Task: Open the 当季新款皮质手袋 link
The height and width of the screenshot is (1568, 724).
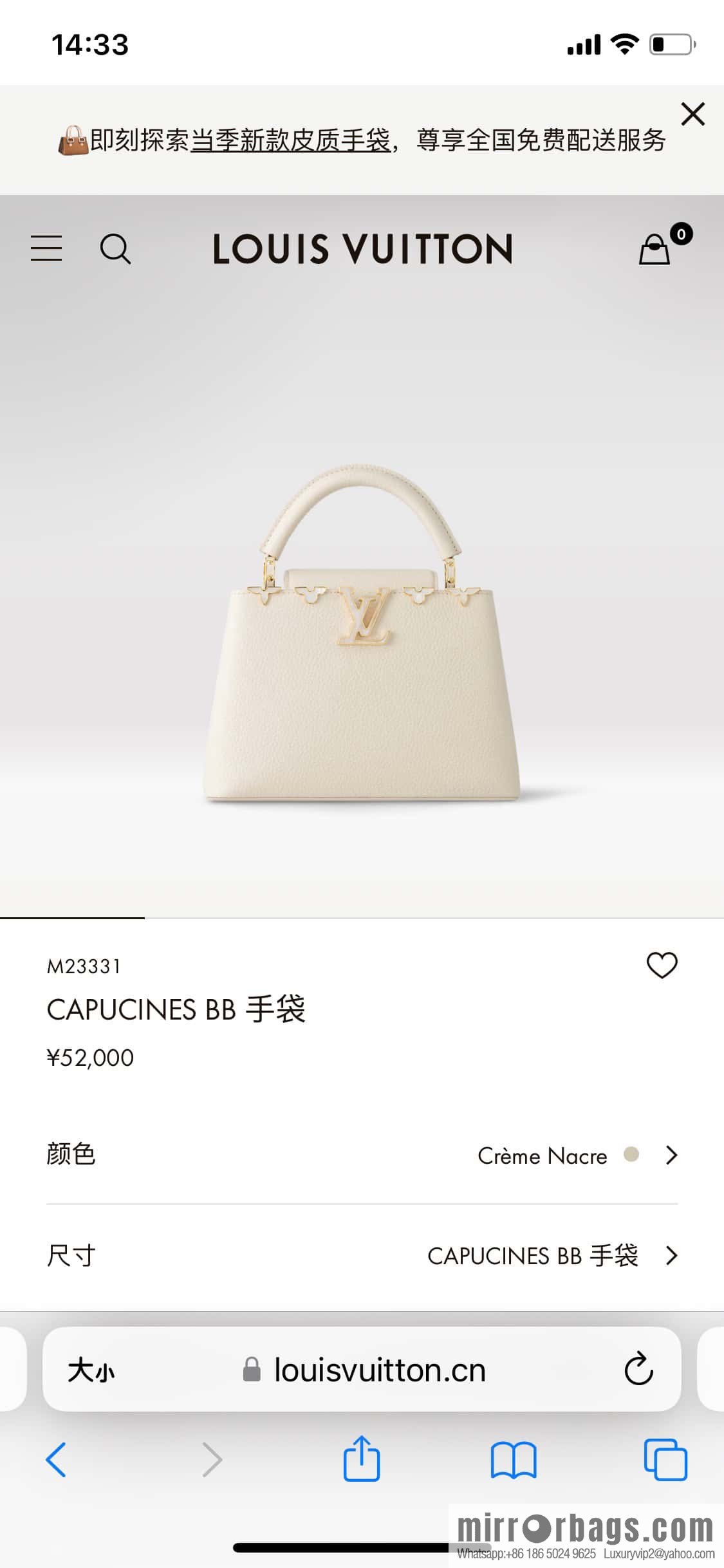Action: (x=291, y=140)
